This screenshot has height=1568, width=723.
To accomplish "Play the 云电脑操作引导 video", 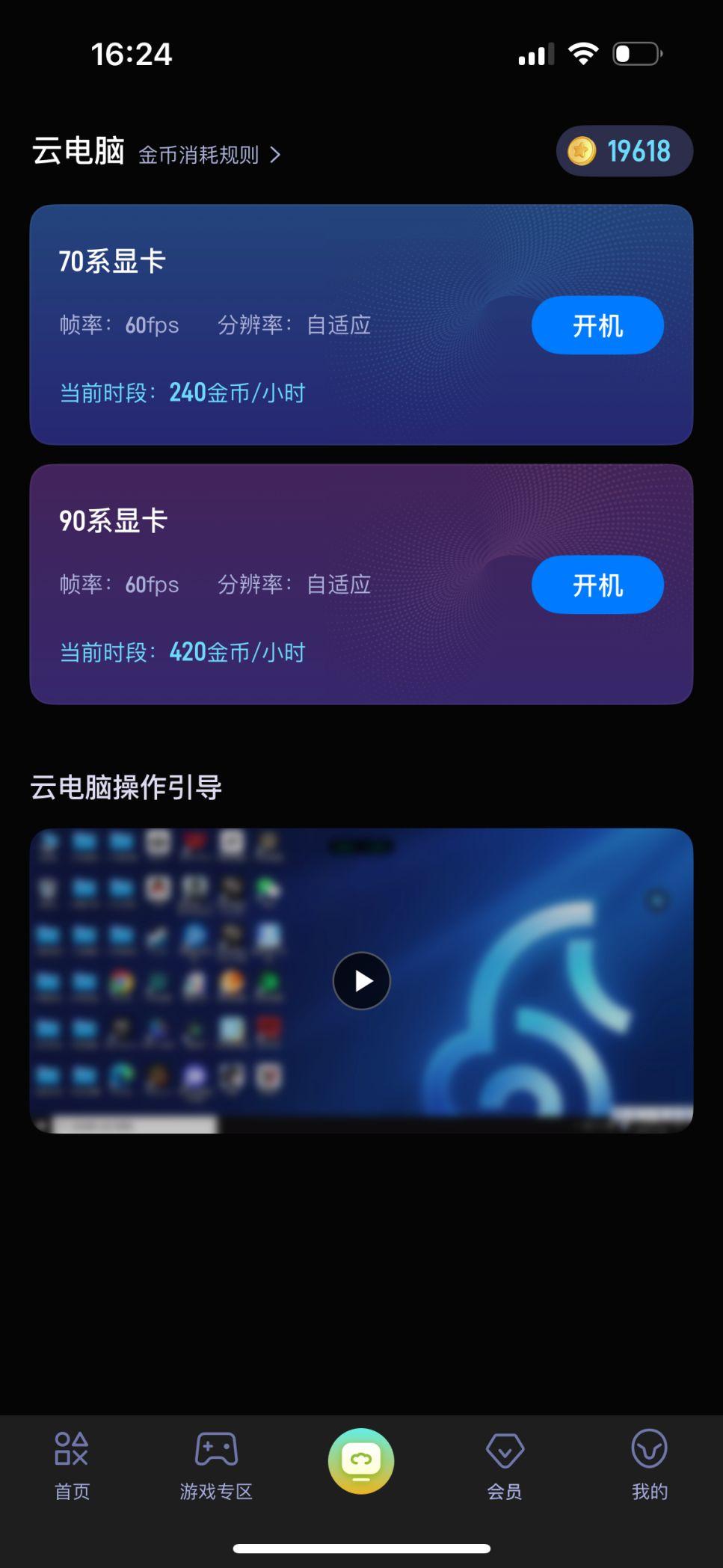I will pyautogui.click(x=361, y=980).
